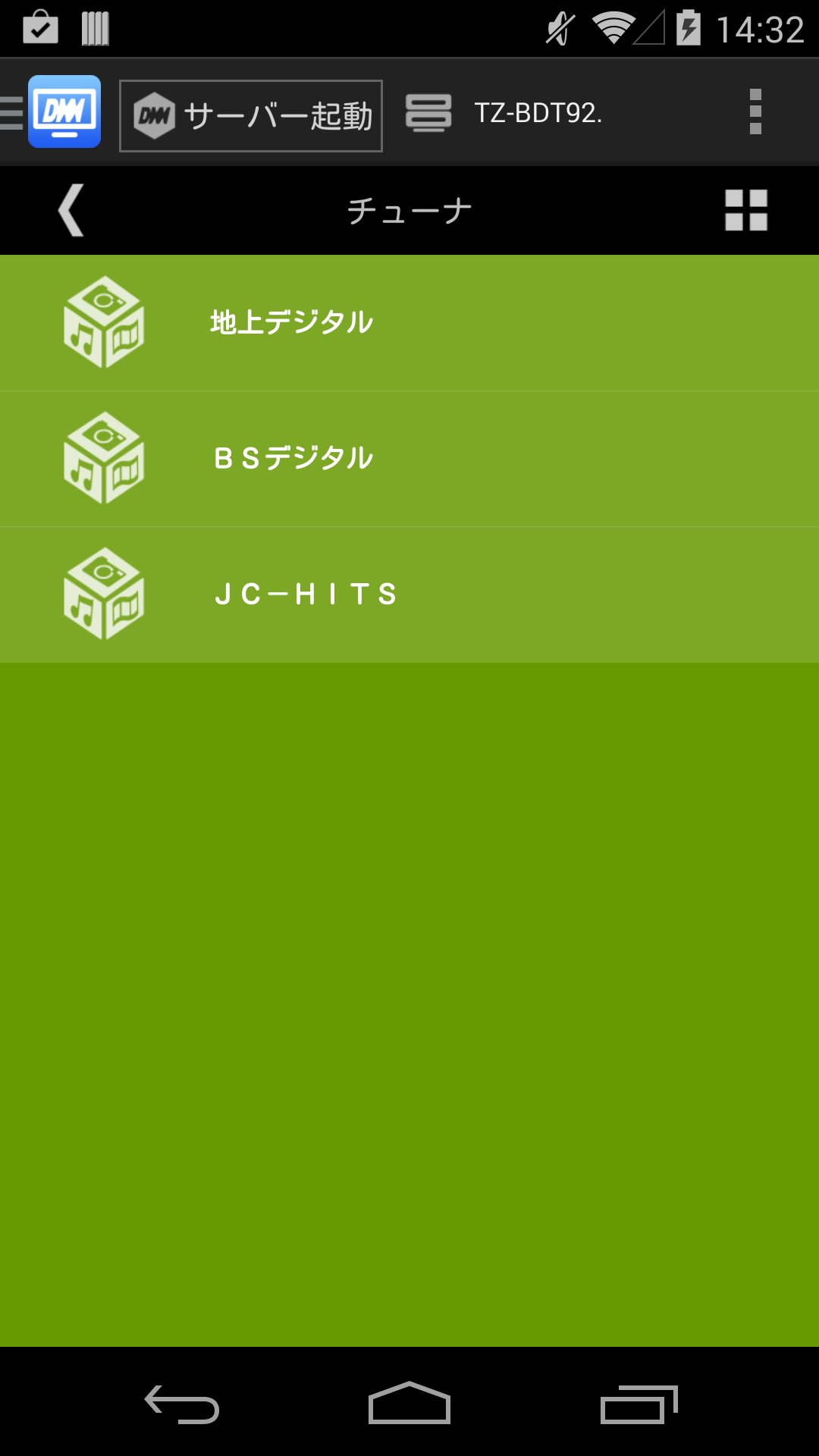
Task: Open the JC−HITS channel list
Action: tap(306, 594)
